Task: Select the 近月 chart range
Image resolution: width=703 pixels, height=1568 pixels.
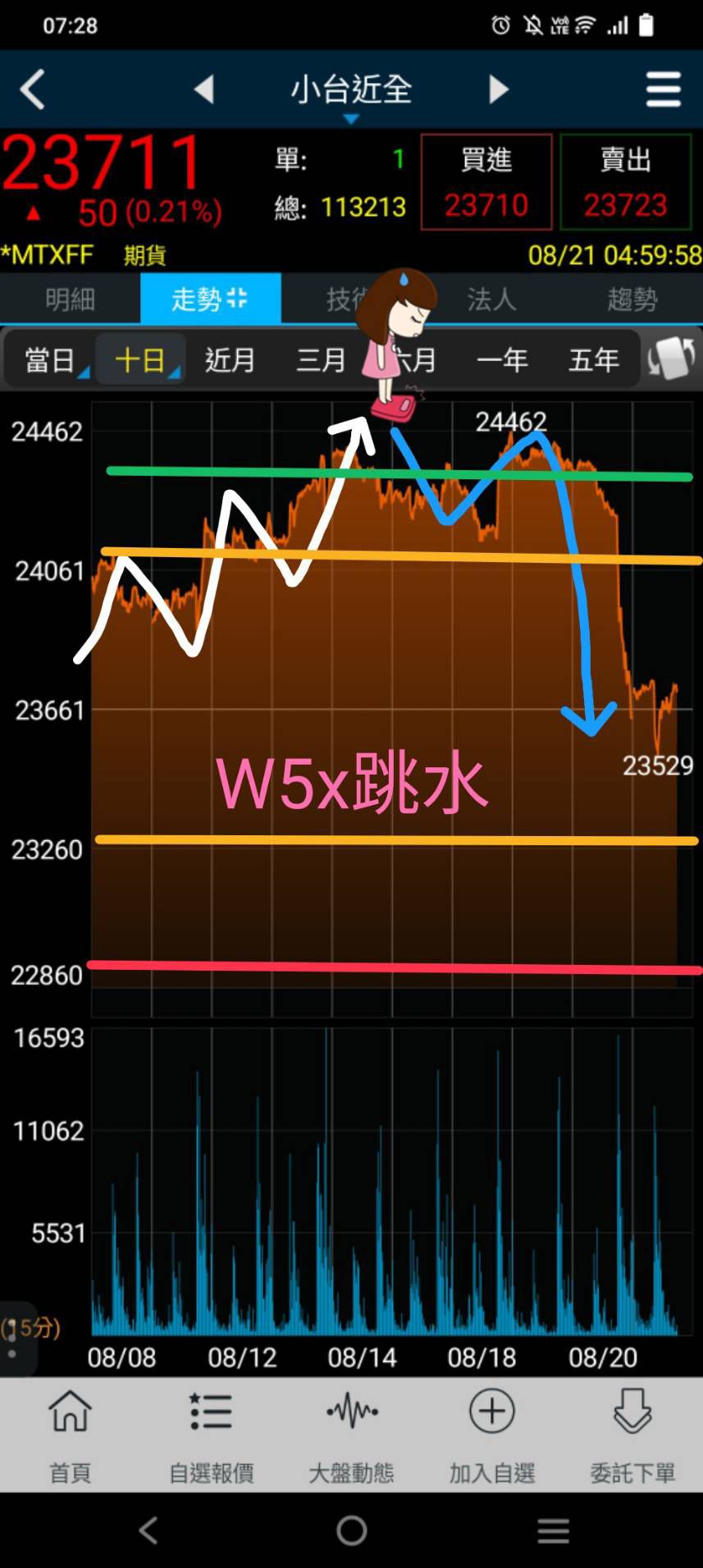Action: coord(230,360)
